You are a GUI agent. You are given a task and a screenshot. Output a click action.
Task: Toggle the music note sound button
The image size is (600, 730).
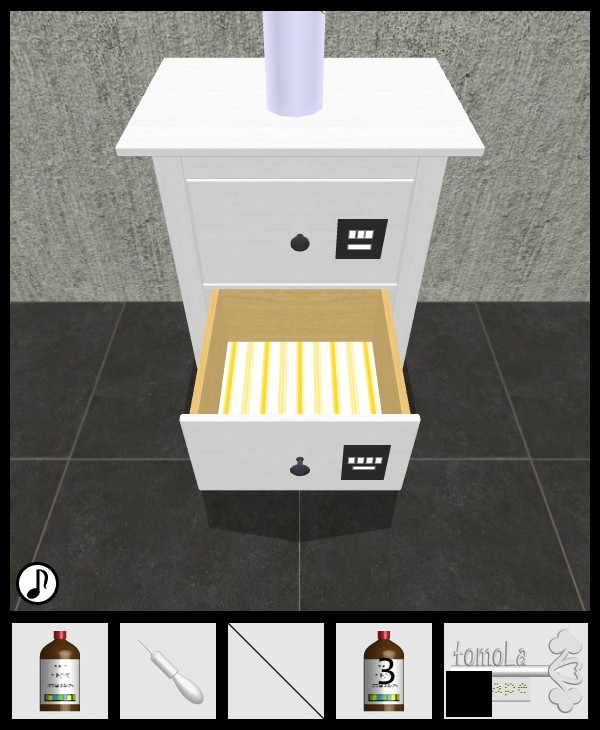(x=37, y=583)
